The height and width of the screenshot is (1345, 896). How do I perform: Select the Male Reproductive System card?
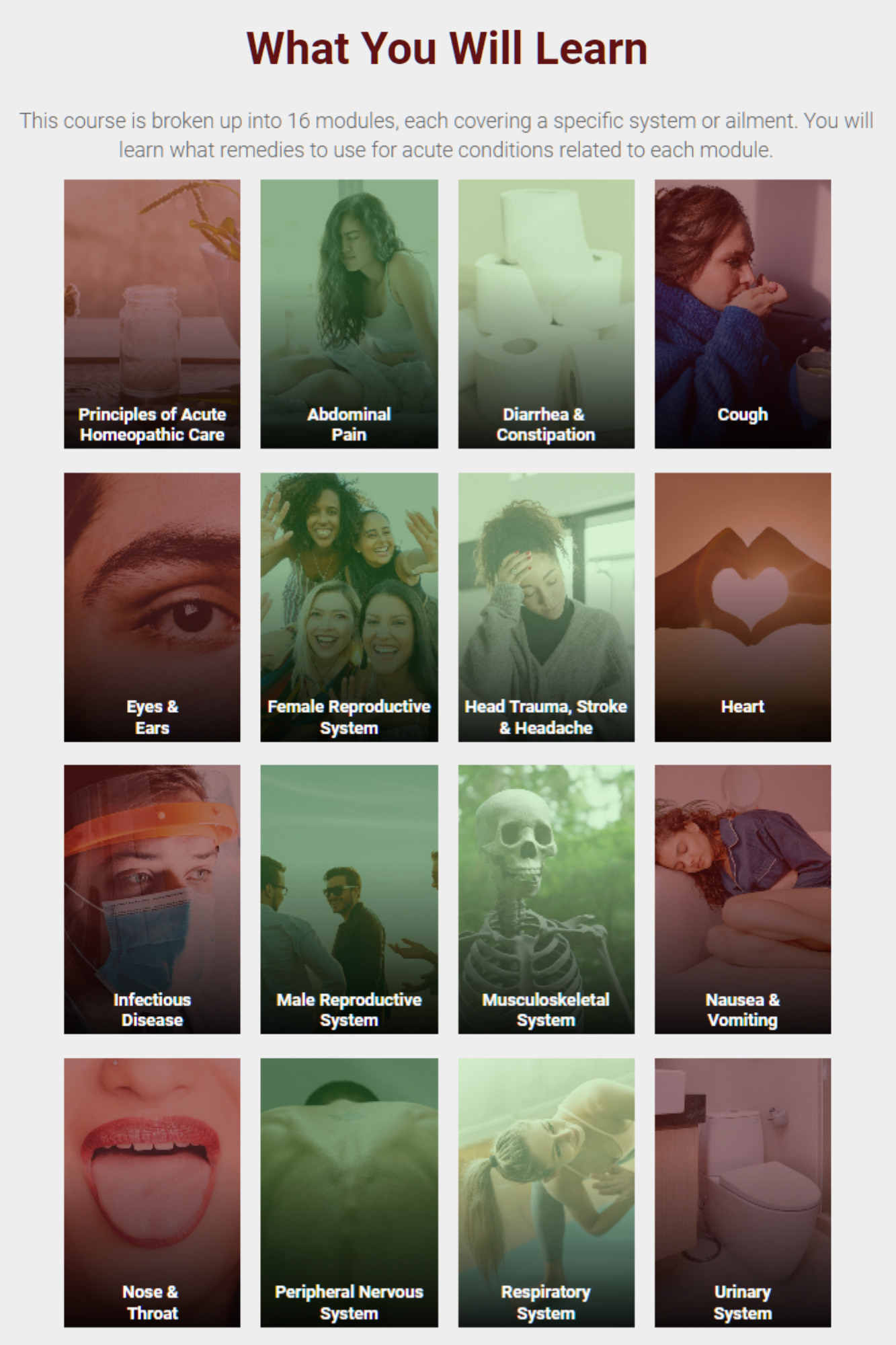(349, 899)
